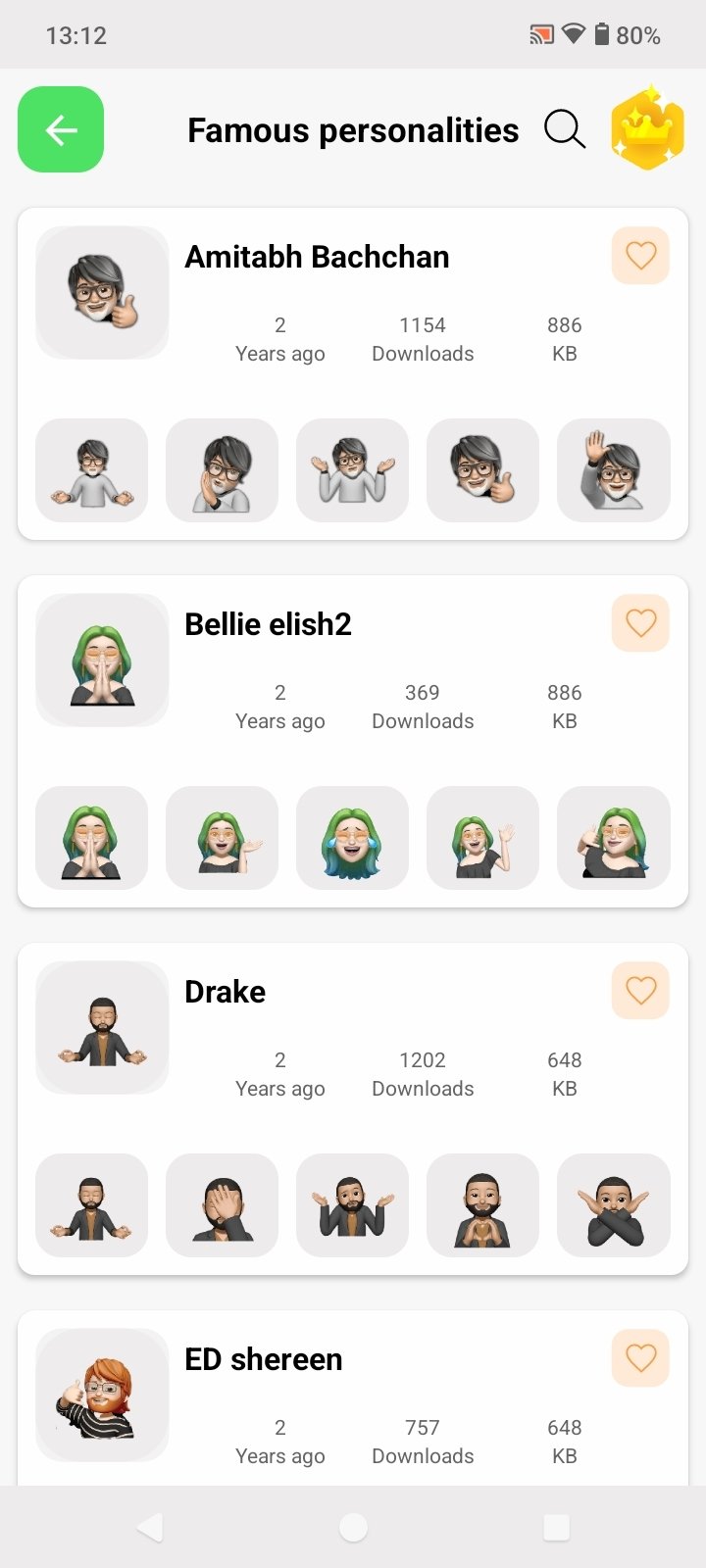Select the Drake facepalm sticker
This screenshot has width=706, height=1568.
coord(222,1205)
